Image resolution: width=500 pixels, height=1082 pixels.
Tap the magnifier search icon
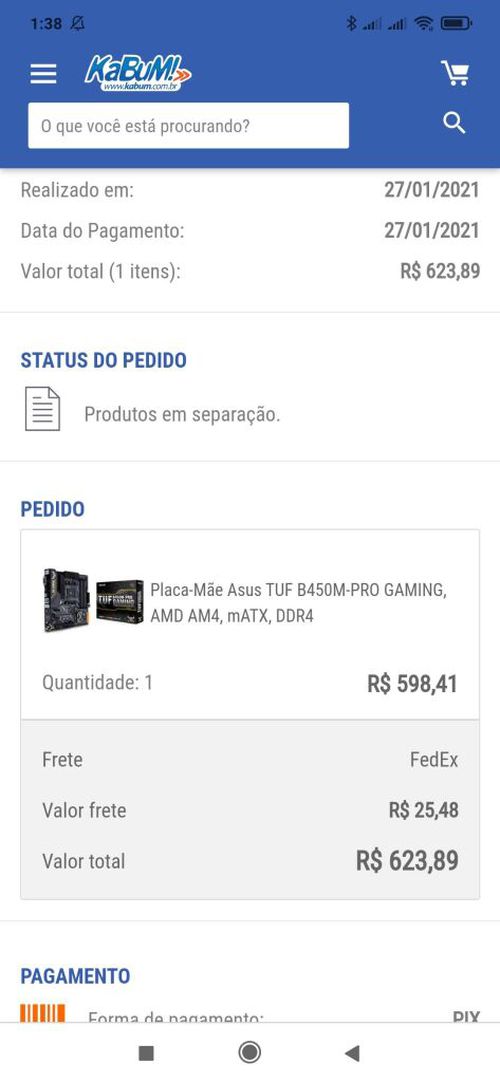click(x=454, y=124)
